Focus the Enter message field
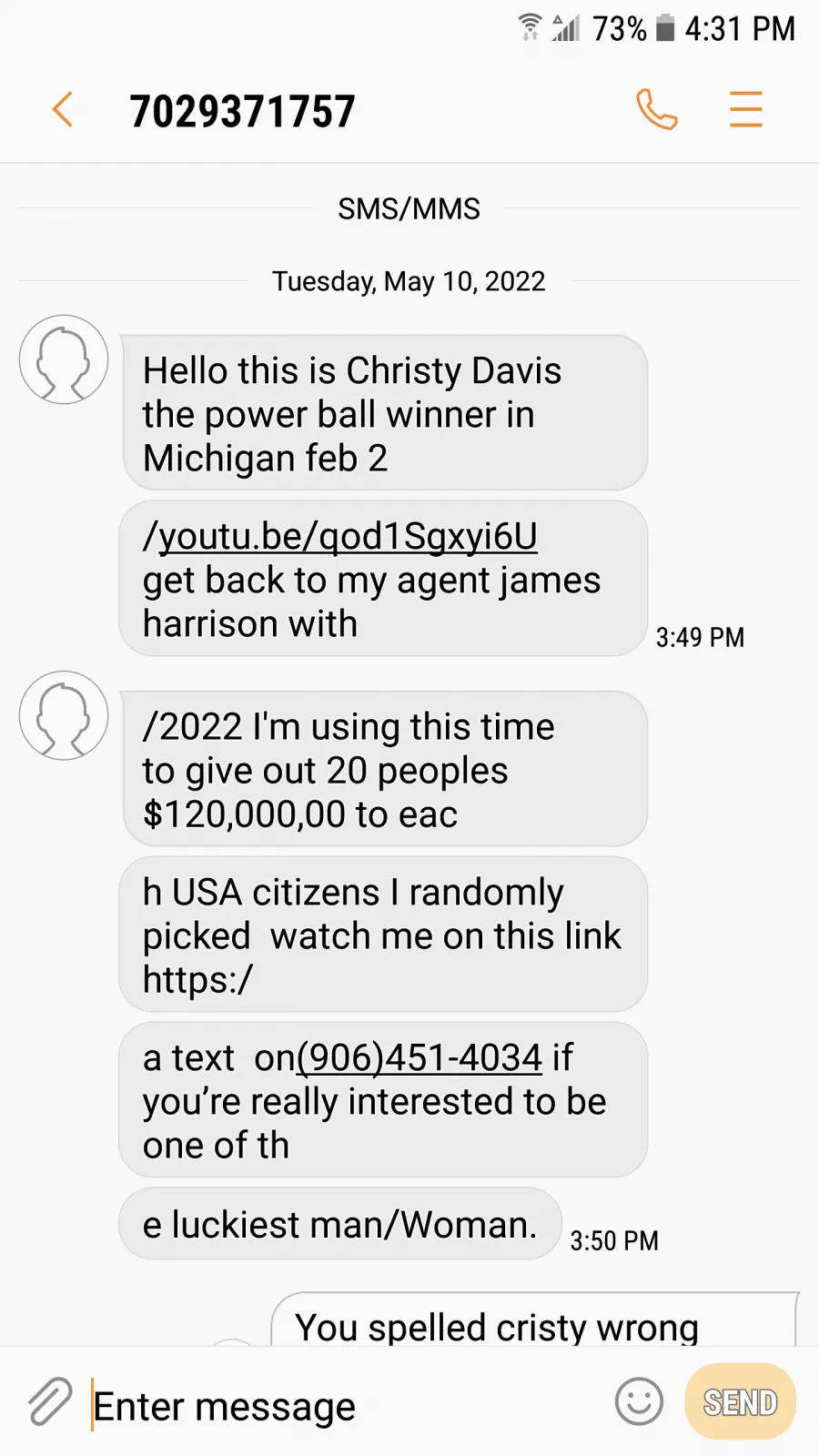The height and width of the screenshot is (1456, 819). click(346, 1406)
